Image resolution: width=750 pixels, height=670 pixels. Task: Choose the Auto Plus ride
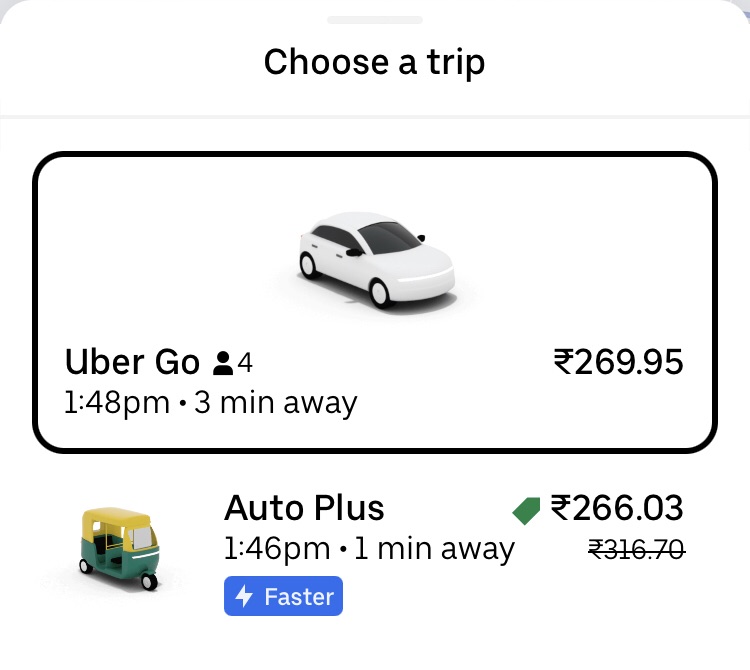pyautogui.click(x=375, y=550)
